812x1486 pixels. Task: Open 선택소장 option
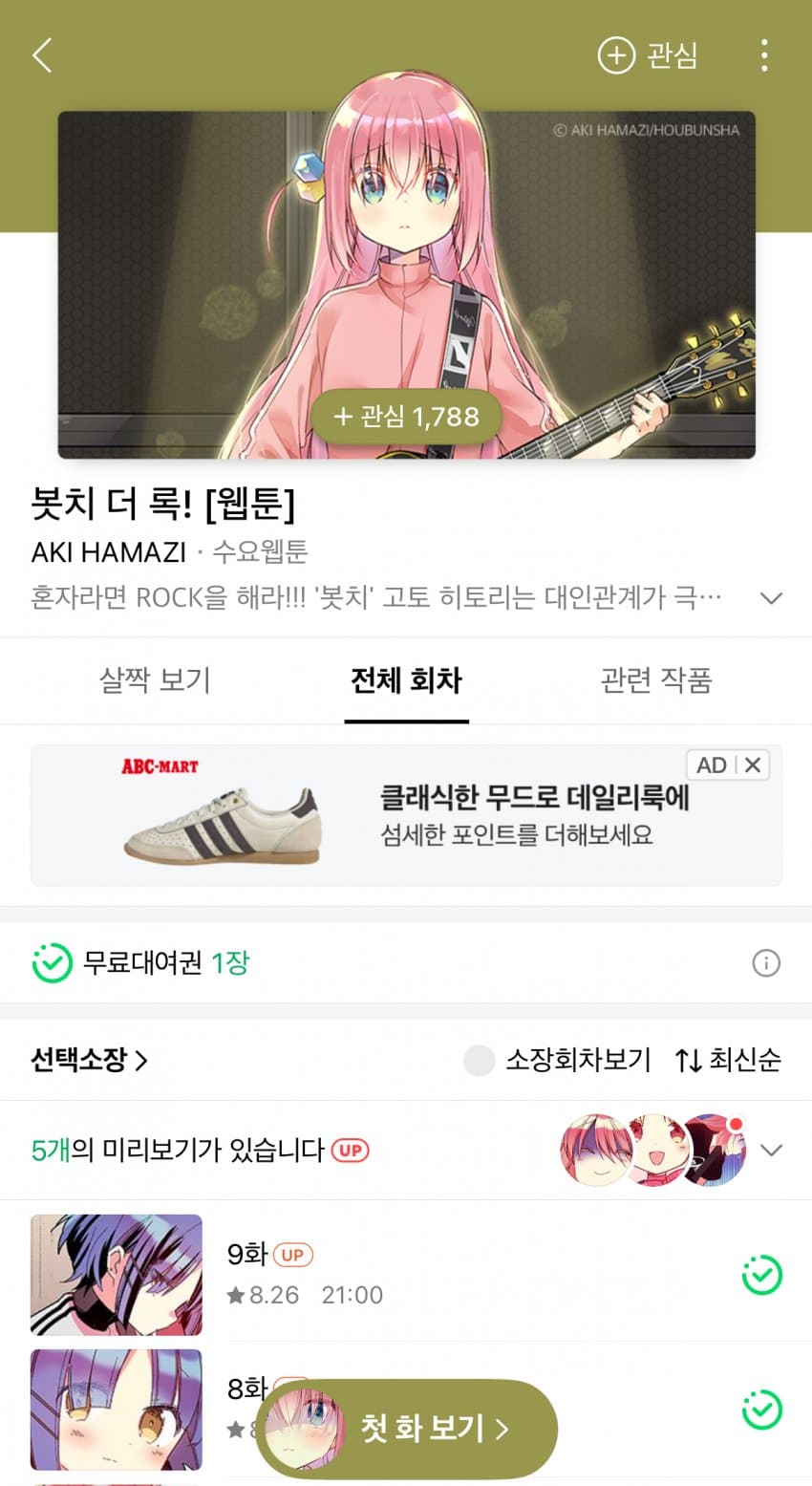(x=89, y=1060)
